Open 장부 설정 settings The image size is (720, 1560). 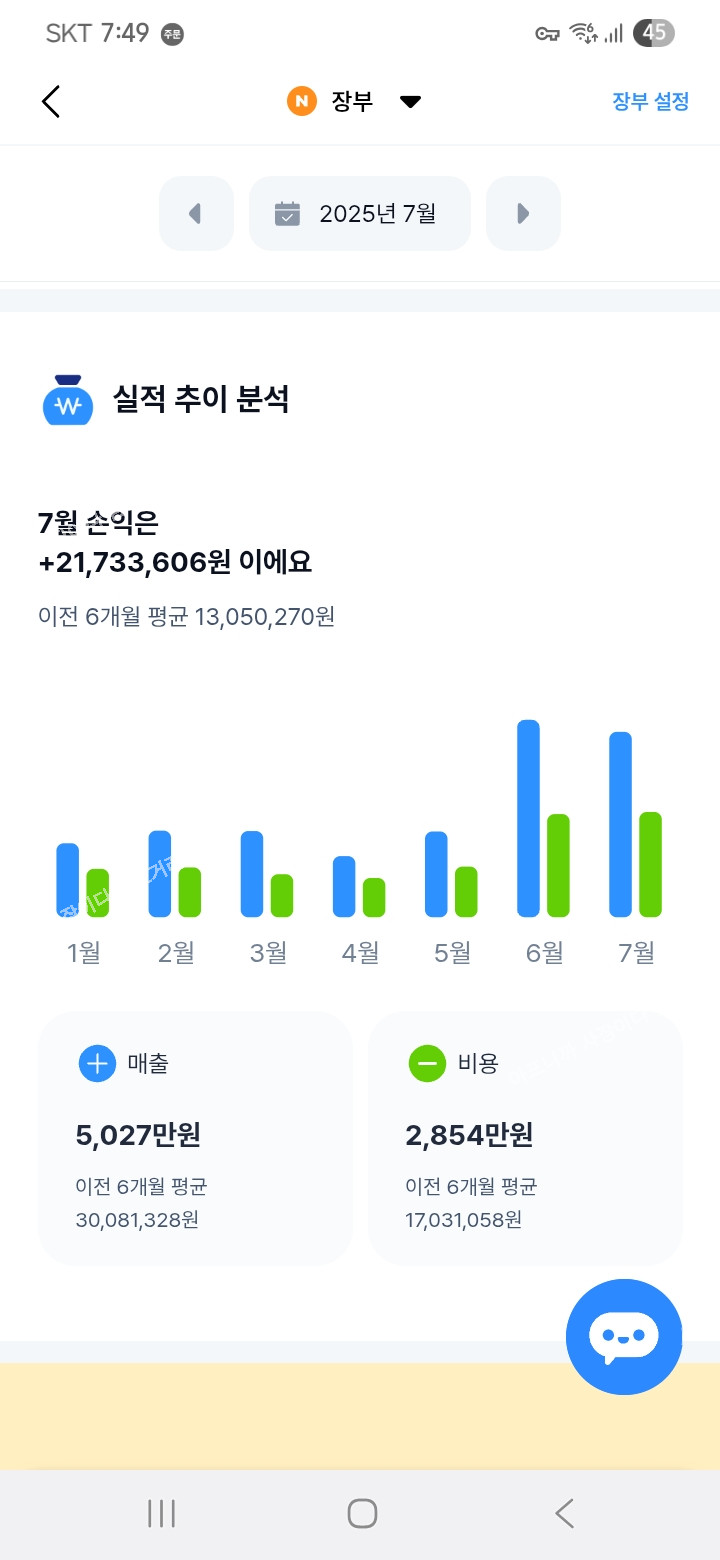pos(650,101)
